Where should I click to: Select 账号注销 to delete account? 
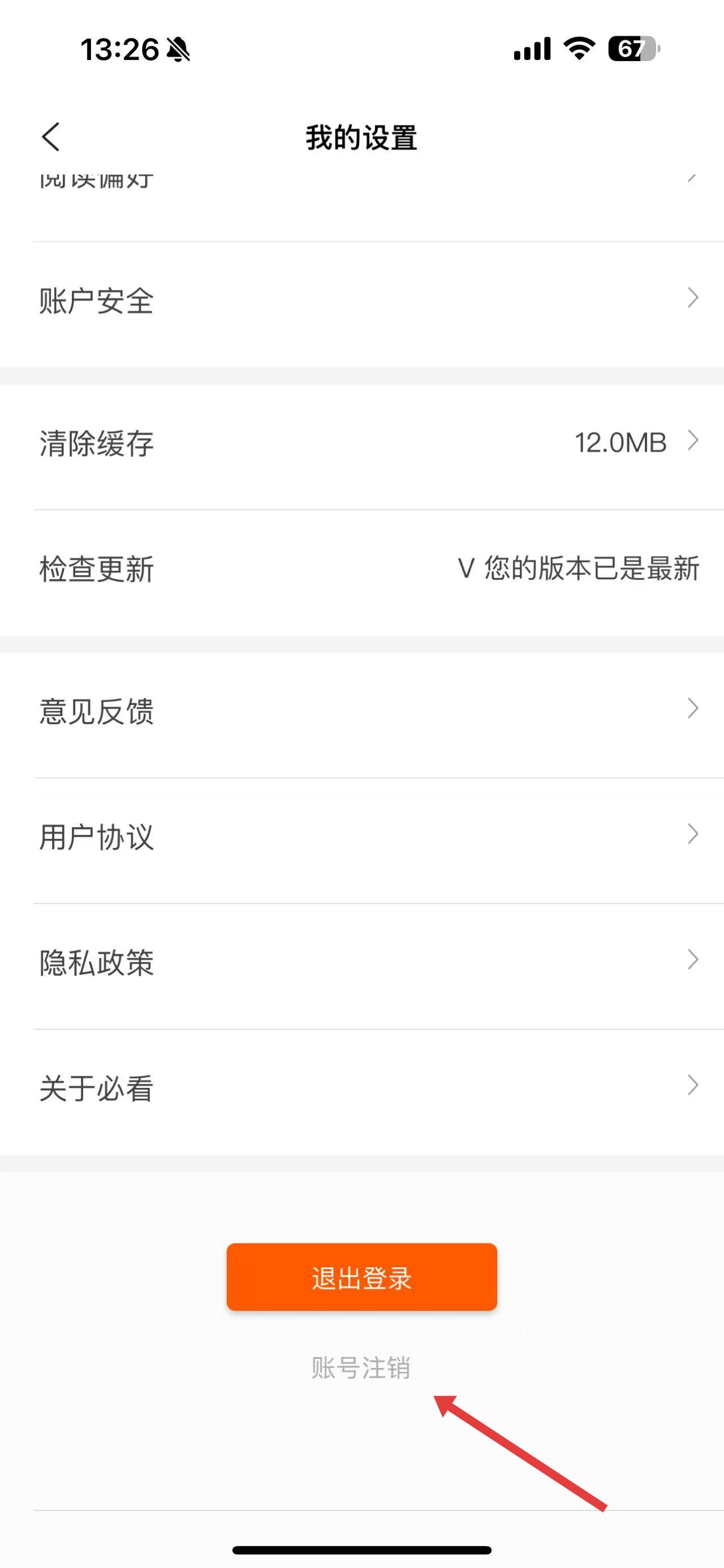coord(361,1368)
